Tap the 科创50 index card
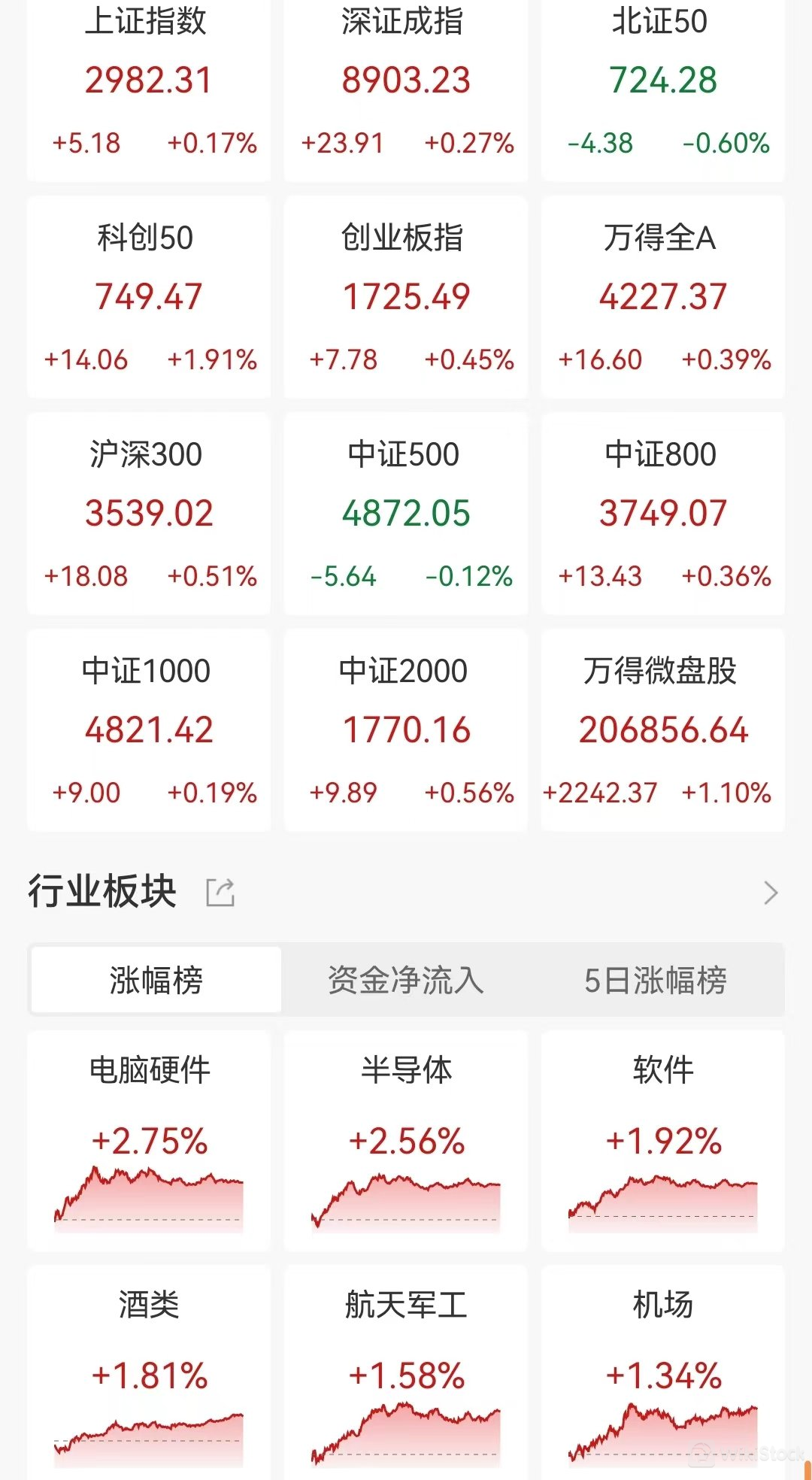Screen dimensions: 812x1480 (148, 297)
